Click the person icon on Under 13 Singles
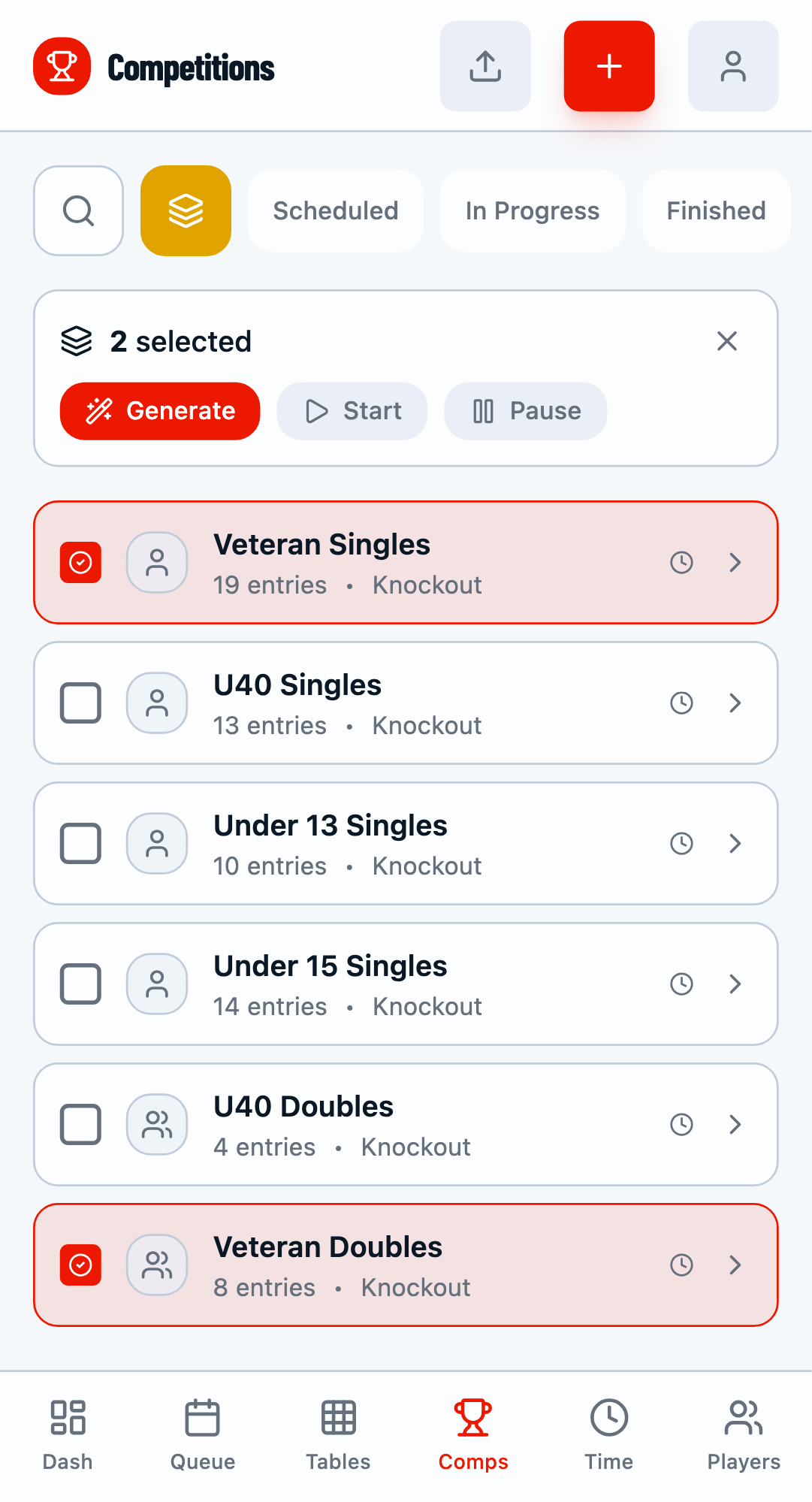Screen dimensions: 812x1502 click(x=157, y=843)
